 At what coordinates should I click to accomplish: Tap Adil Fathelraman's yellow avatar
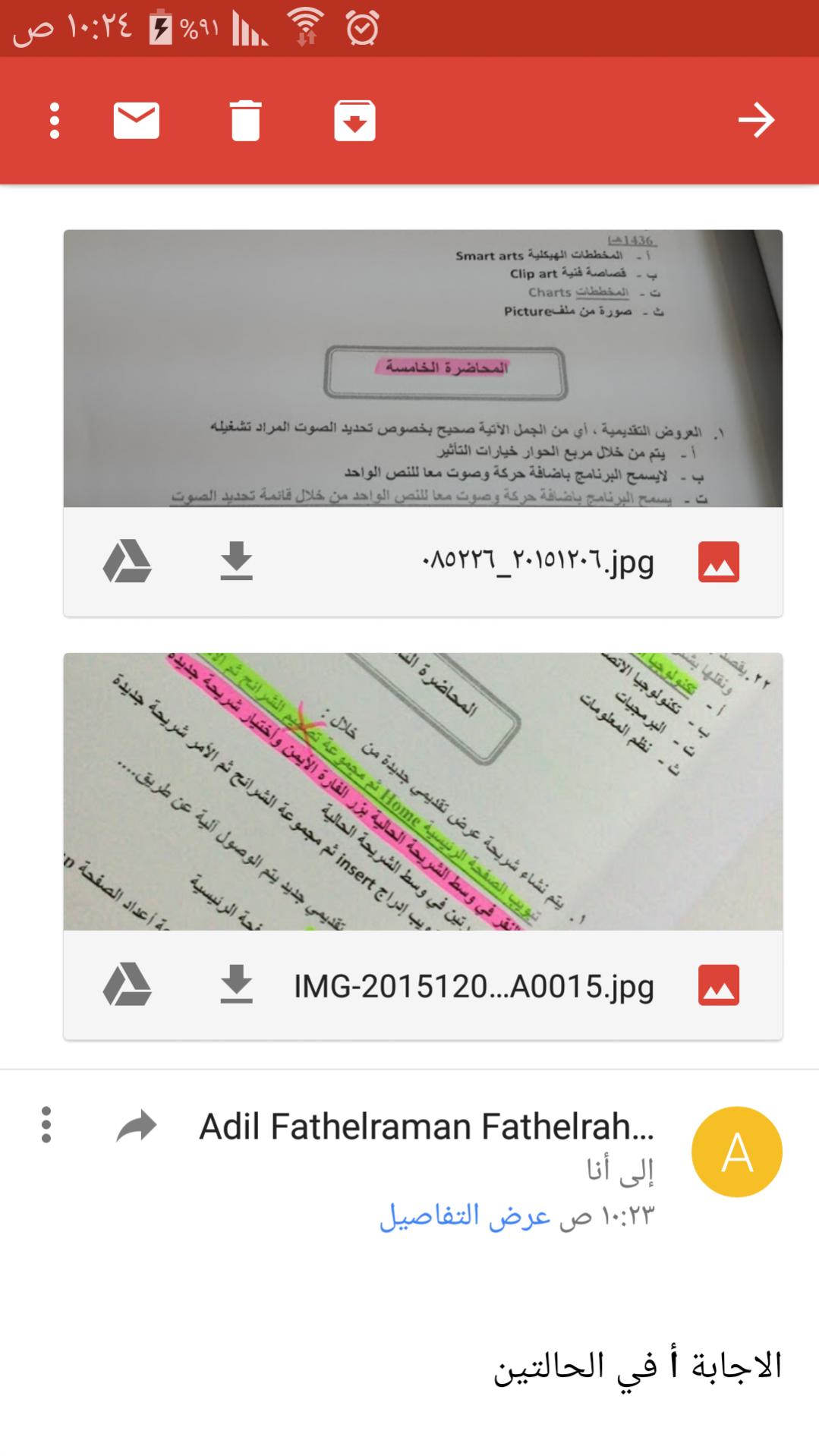pyautogui.click(x=736, y=1152)
